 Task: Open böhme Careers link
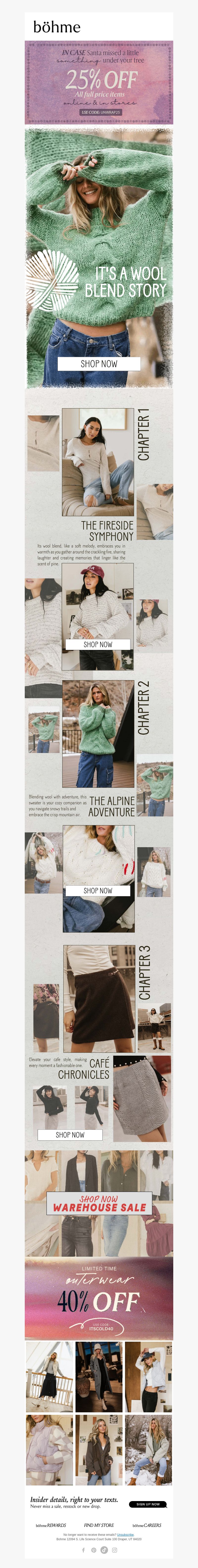147,1525
